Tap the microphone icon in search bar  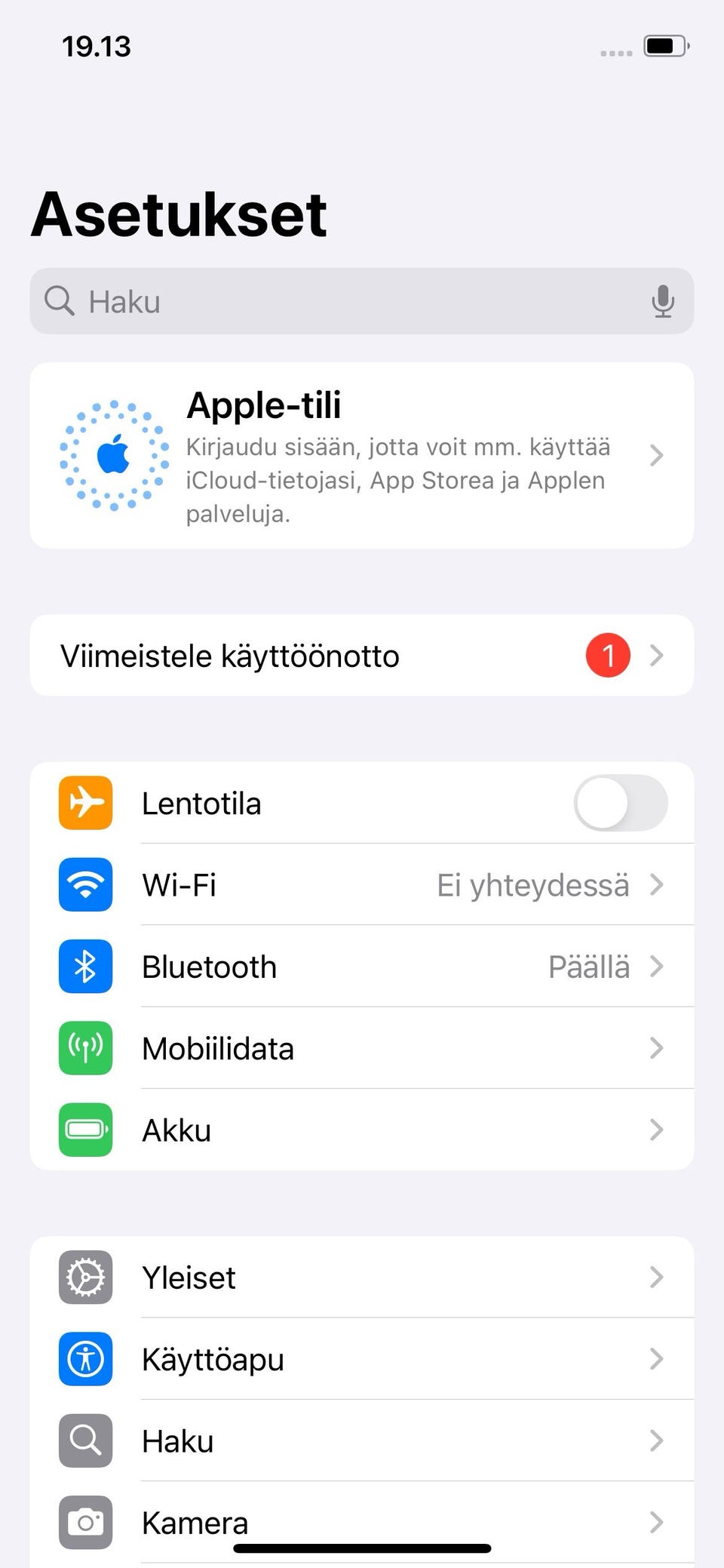(x=662, y=302)
